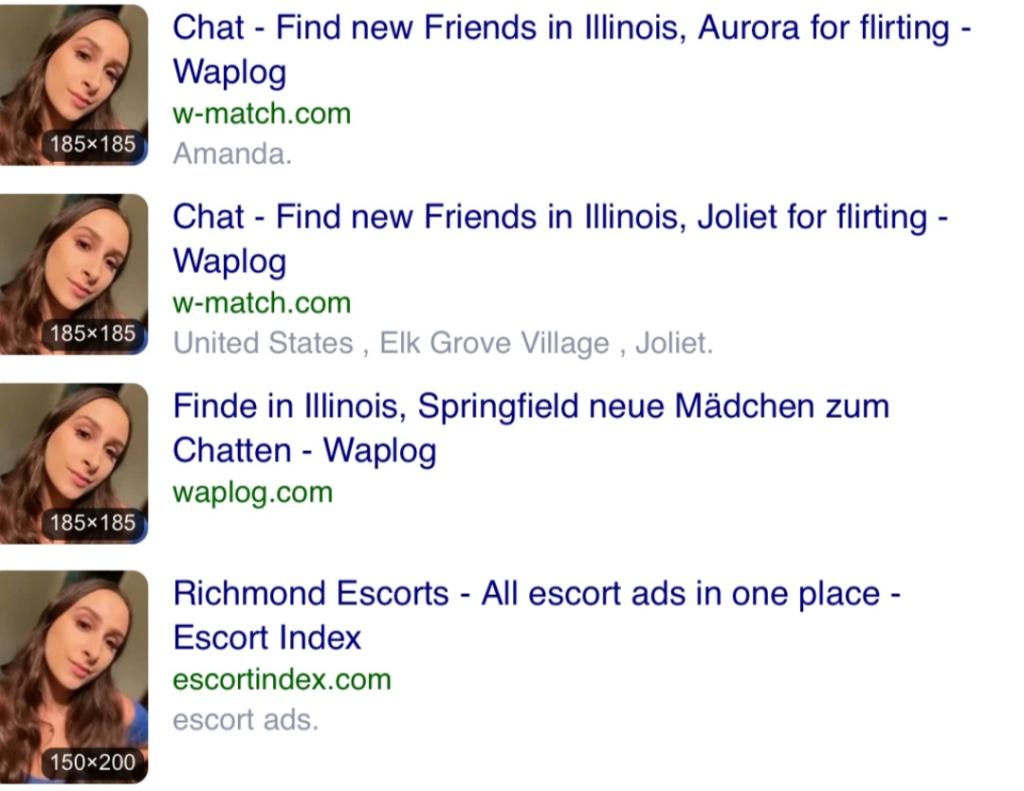Open the Springfield neue Mädchen zum Chatten result

coord(530,407)
